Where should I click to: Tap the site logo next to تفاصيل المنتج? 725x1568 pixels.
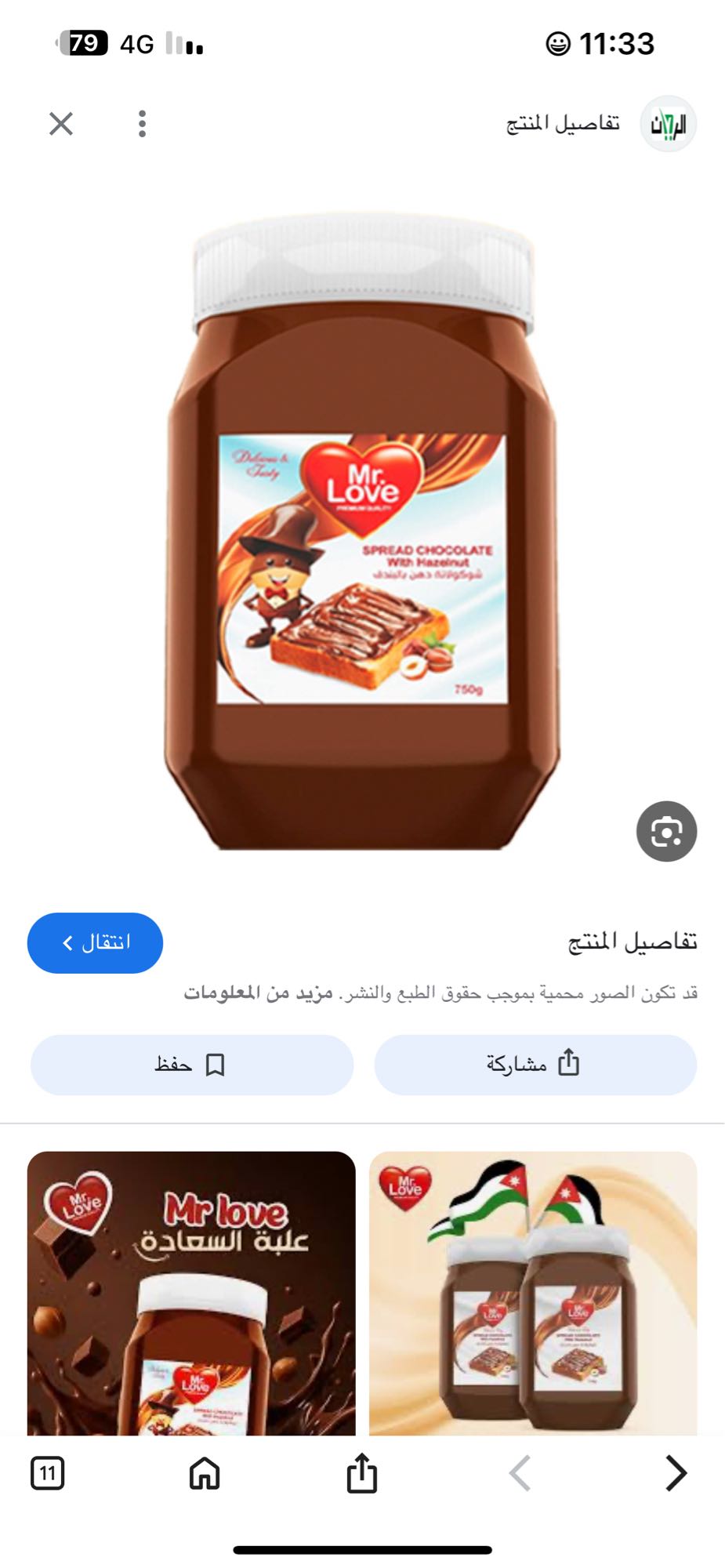click(670, 124)
